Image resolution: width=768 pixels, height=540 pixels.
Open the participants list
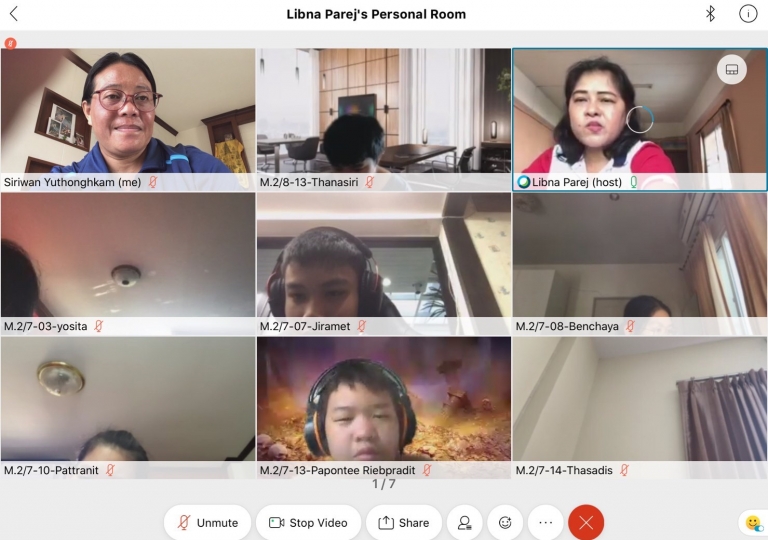click(464, 522)
